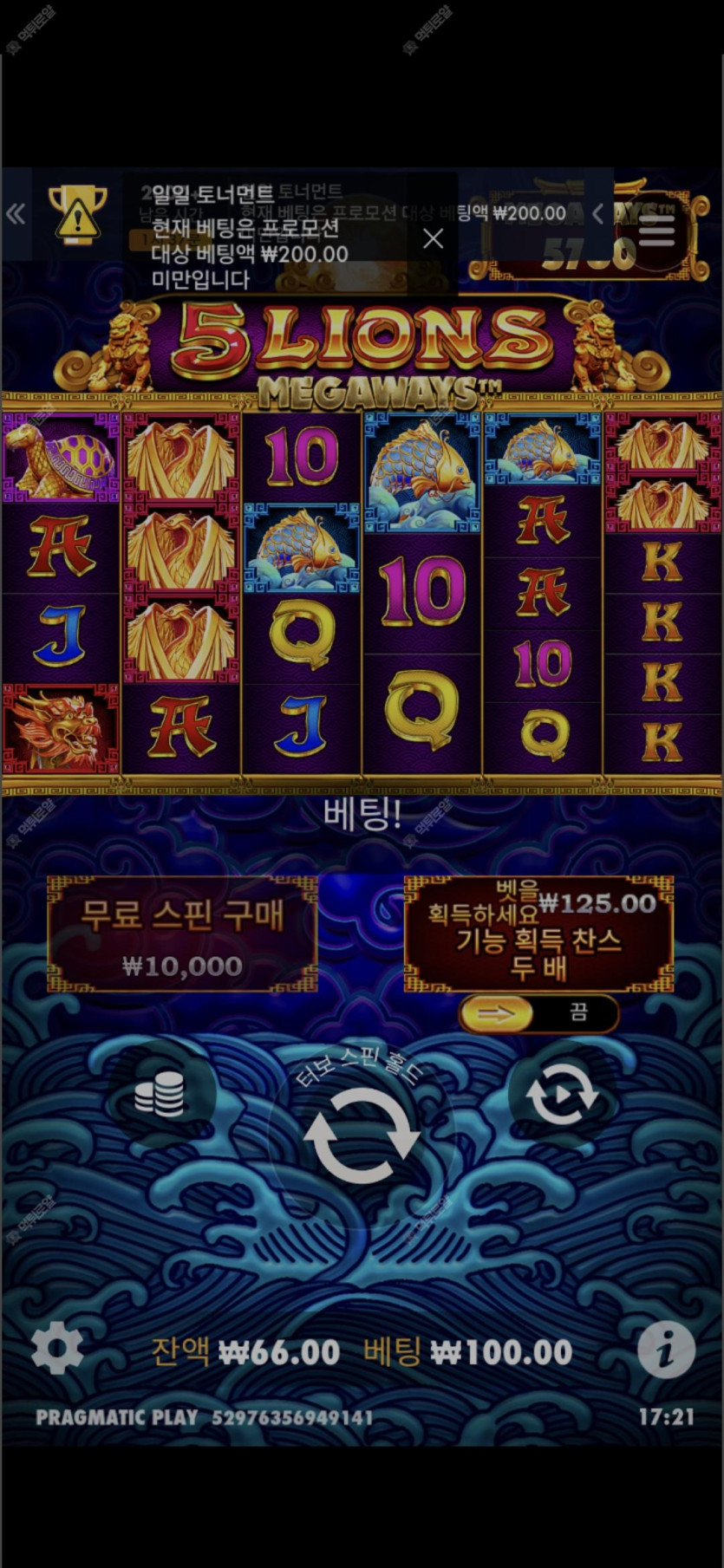
Task: Open the settings gear
Action: point(57,1348)
